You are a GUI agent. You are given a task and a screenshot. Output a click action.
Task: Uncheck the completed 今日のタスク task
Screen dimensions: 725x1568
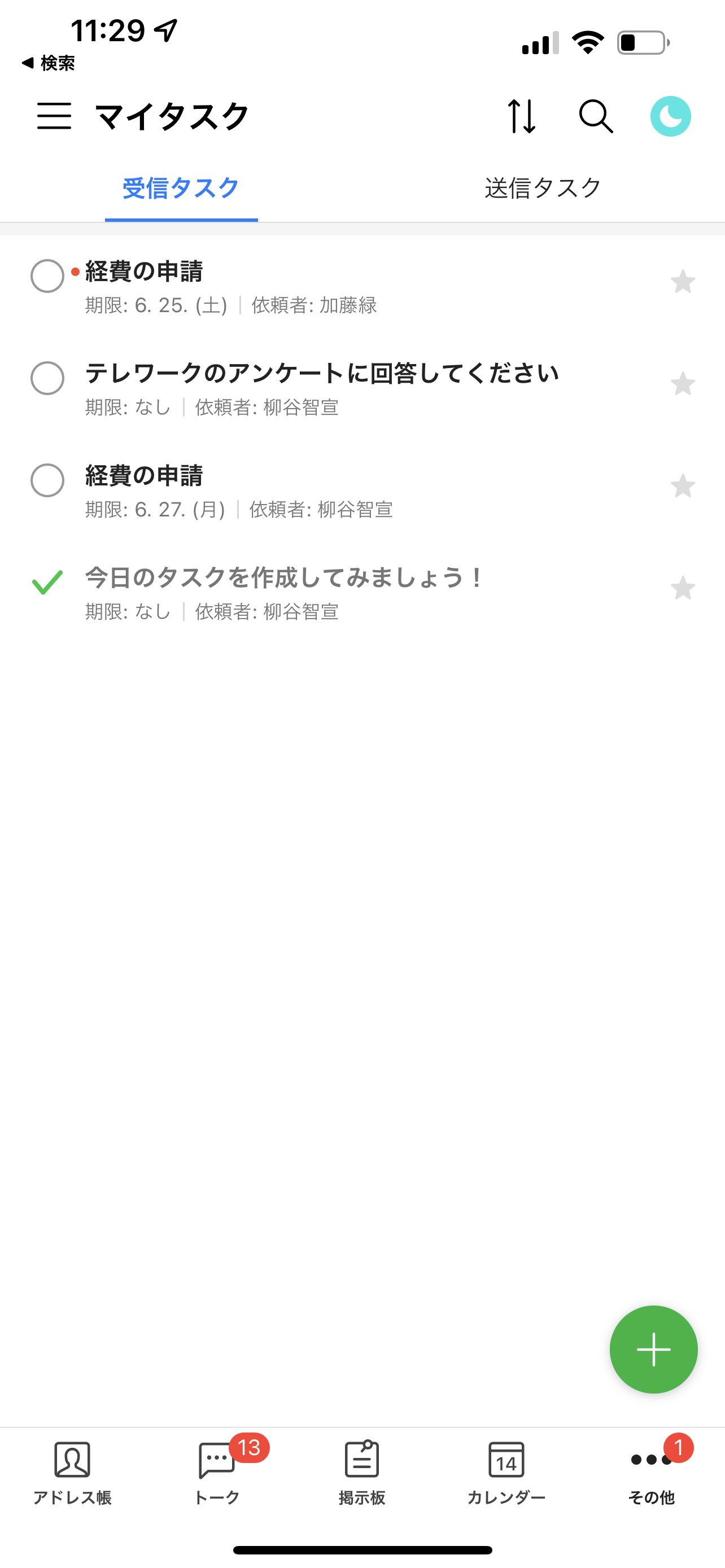(47, 582)
